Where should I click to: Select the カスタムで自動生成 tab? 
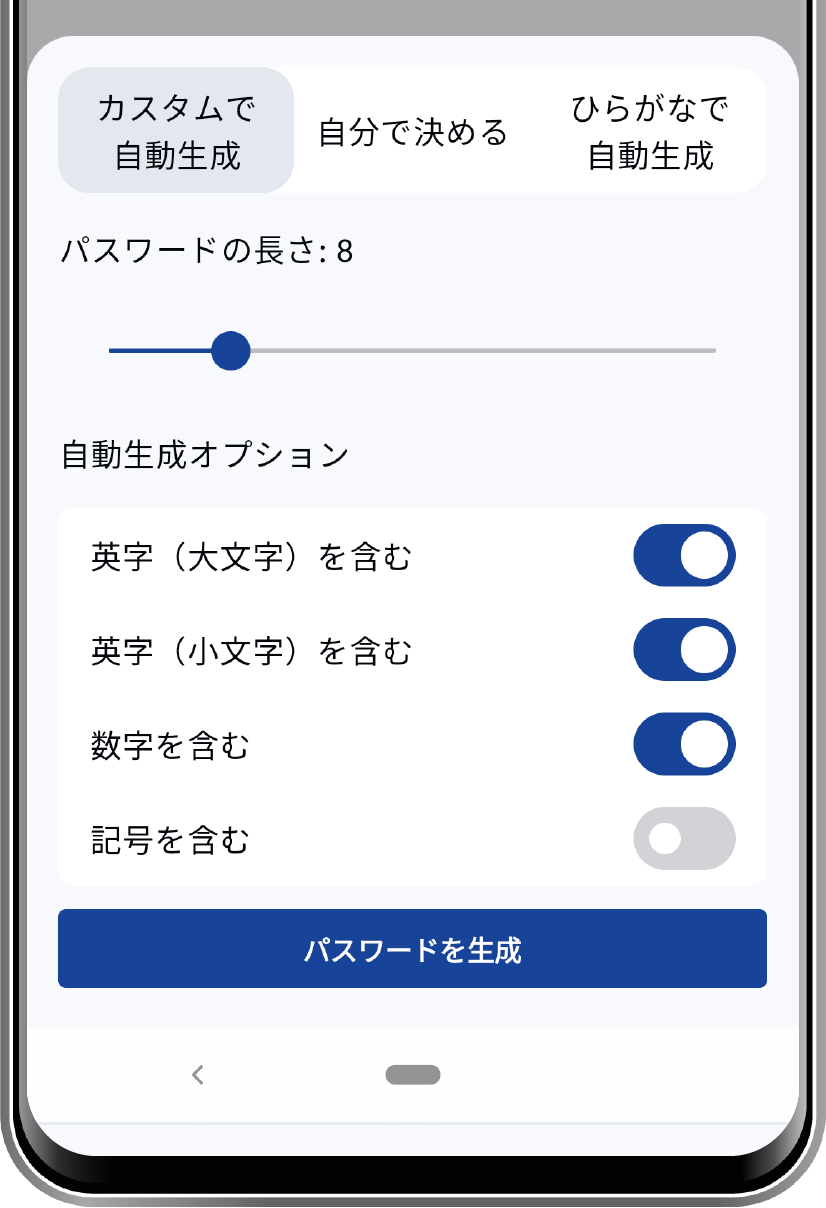pos(176,131)
